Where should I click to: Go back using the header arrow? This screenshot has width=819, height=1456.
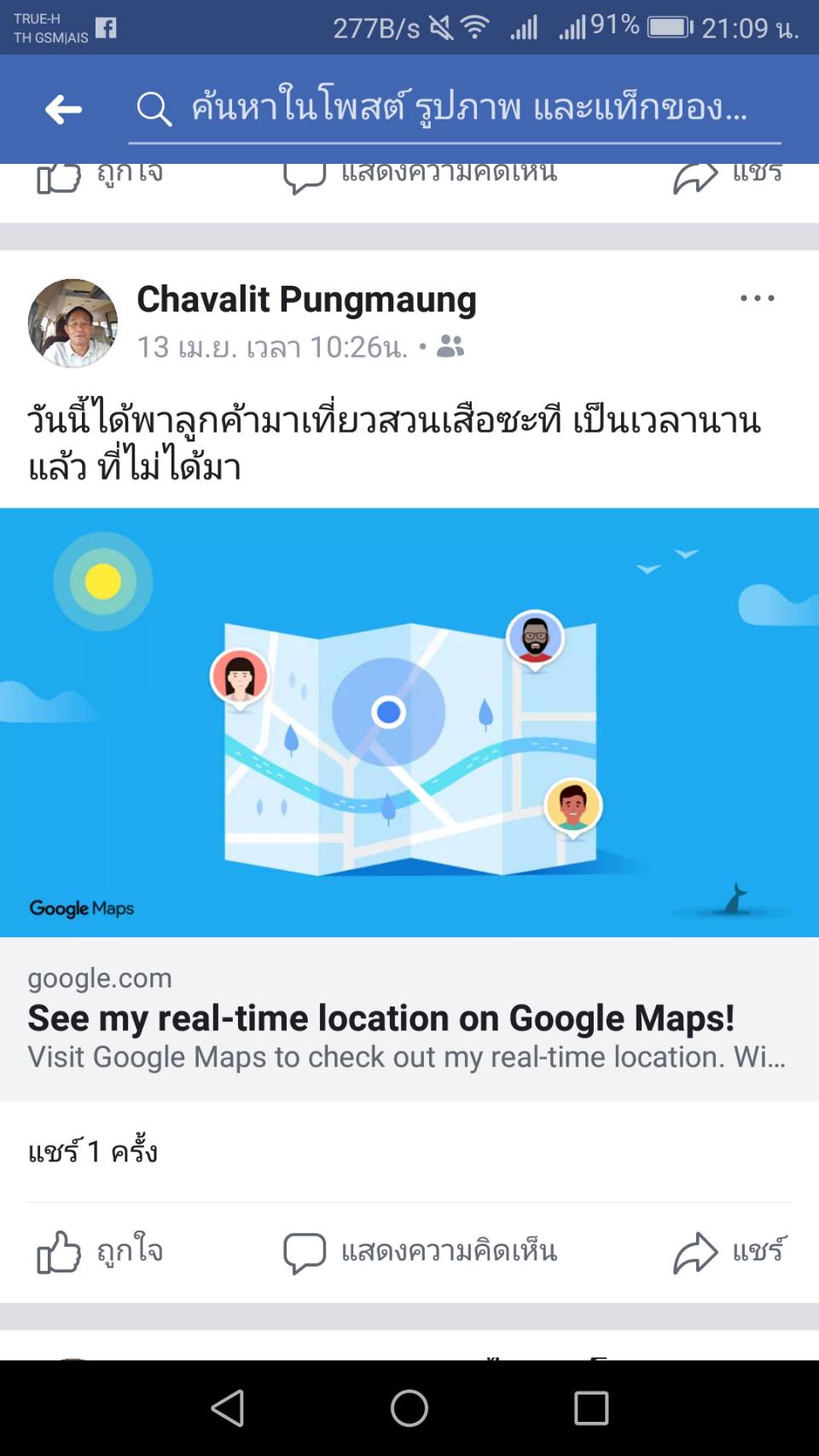(x=63, y=109)
